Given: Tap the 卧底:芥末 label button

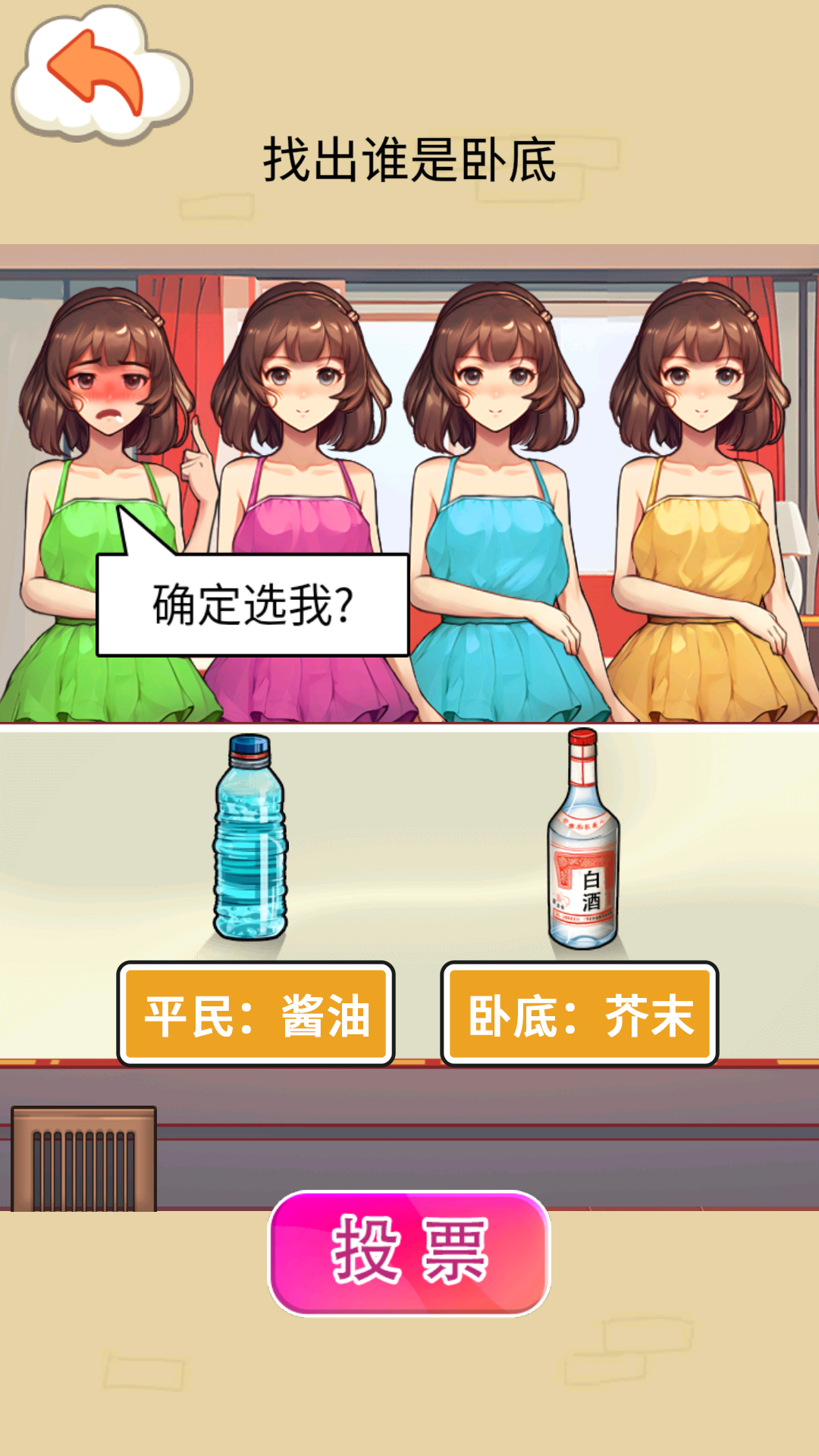Looking at the screenshot, I should [x=579, y=1015].
